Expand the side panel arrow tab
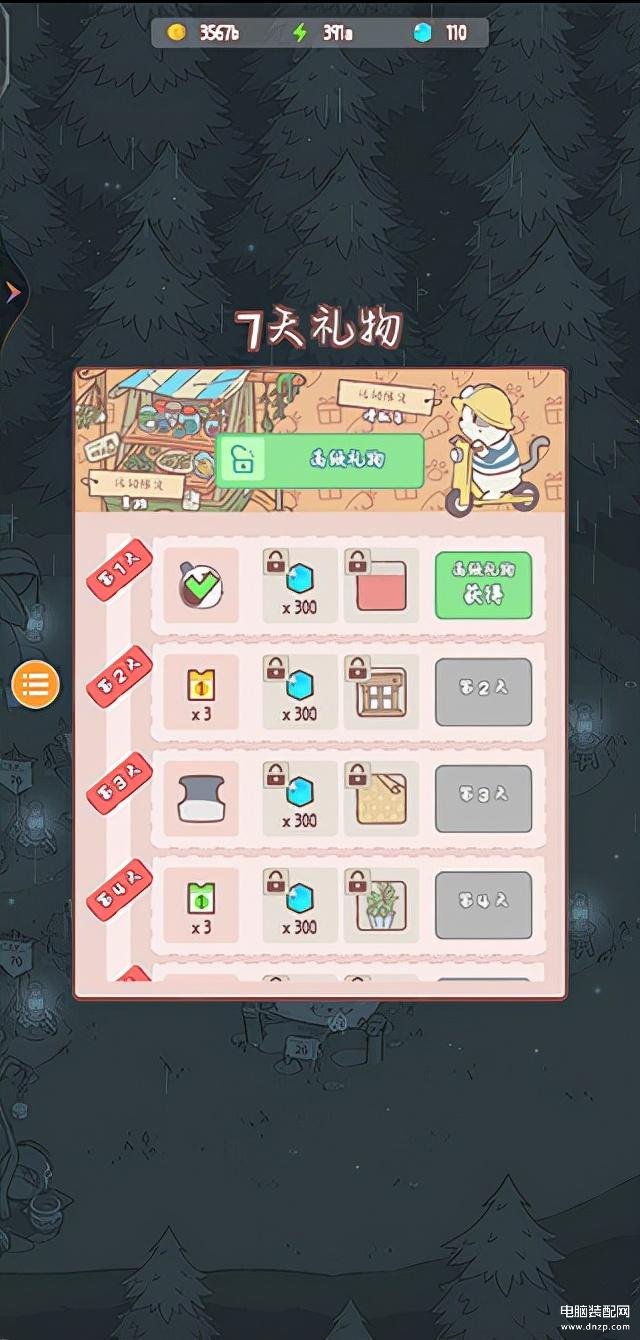 click(12, 292)
